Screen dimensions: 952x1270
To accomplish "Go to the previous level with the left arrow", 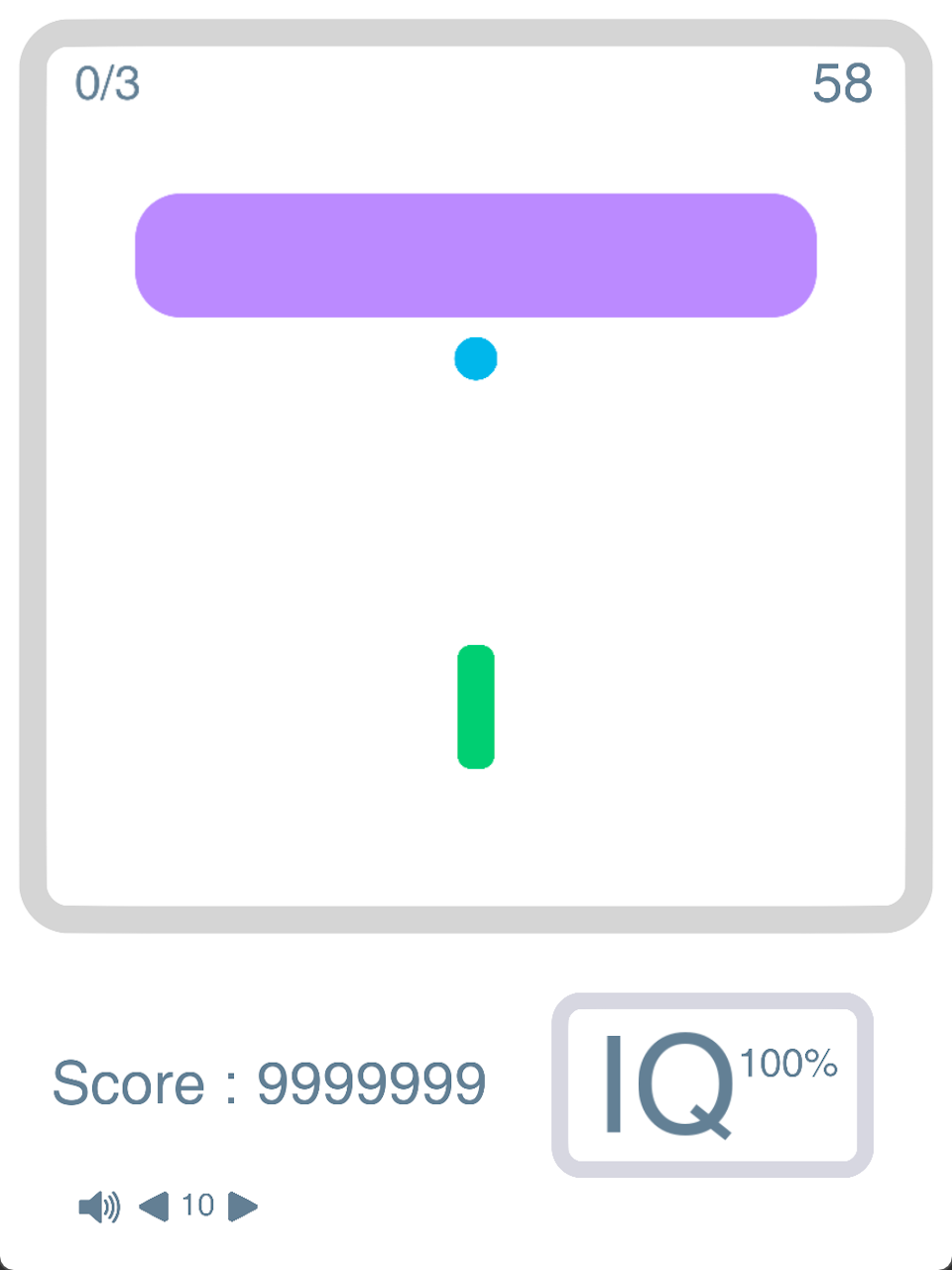I will coord(155,1206).
